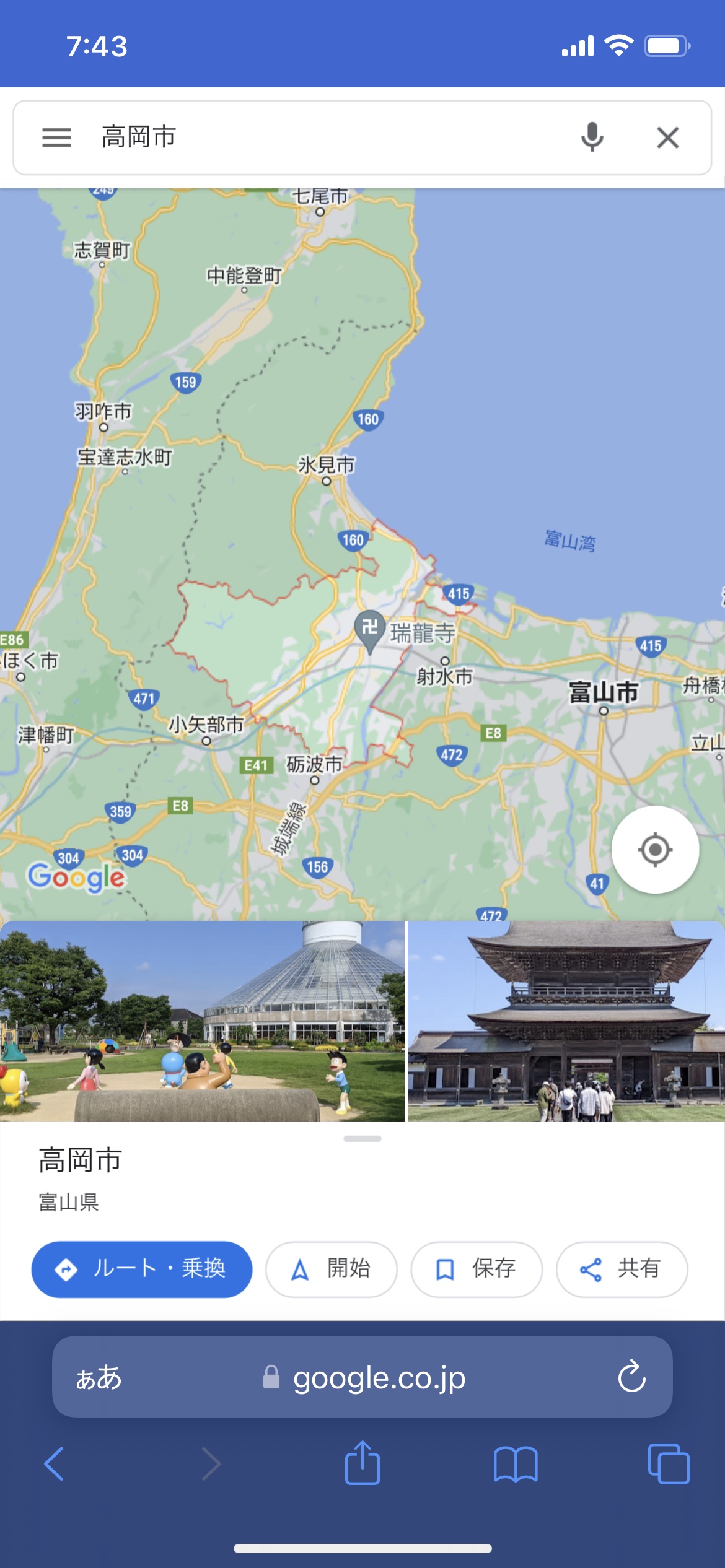
Task: Open the hamburger menu in search bar
Action: [56, 137]
